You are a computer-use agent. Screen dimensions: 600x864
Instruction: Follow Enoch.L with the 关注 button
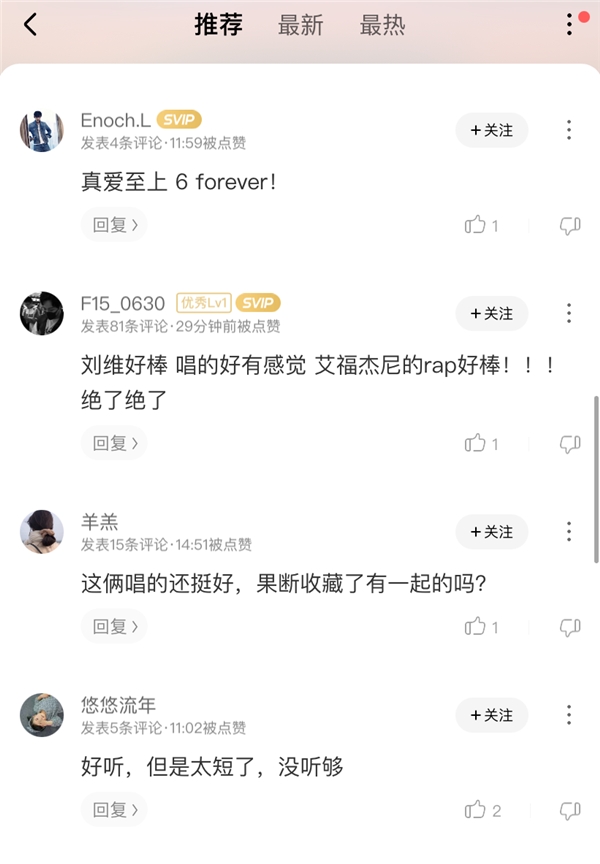[x=491, y=130]
